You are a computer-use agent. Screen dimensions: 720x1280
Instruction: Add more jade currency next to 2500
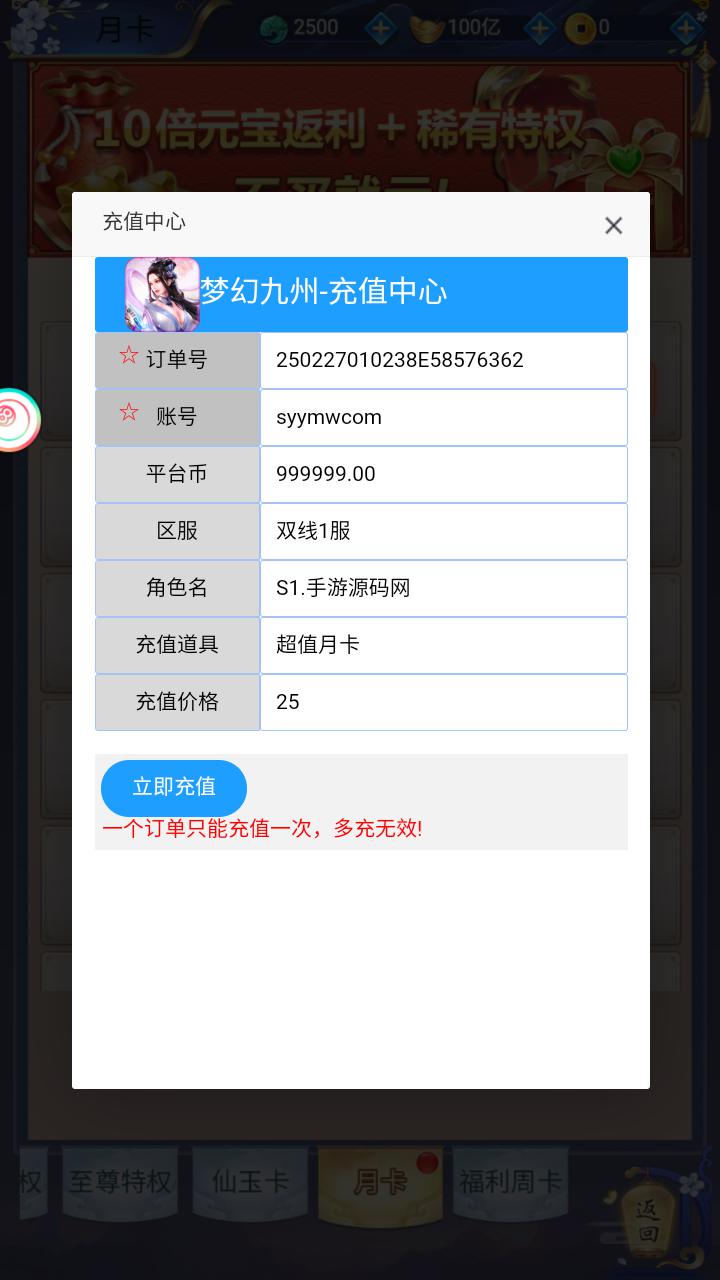(x=380, y=28)
